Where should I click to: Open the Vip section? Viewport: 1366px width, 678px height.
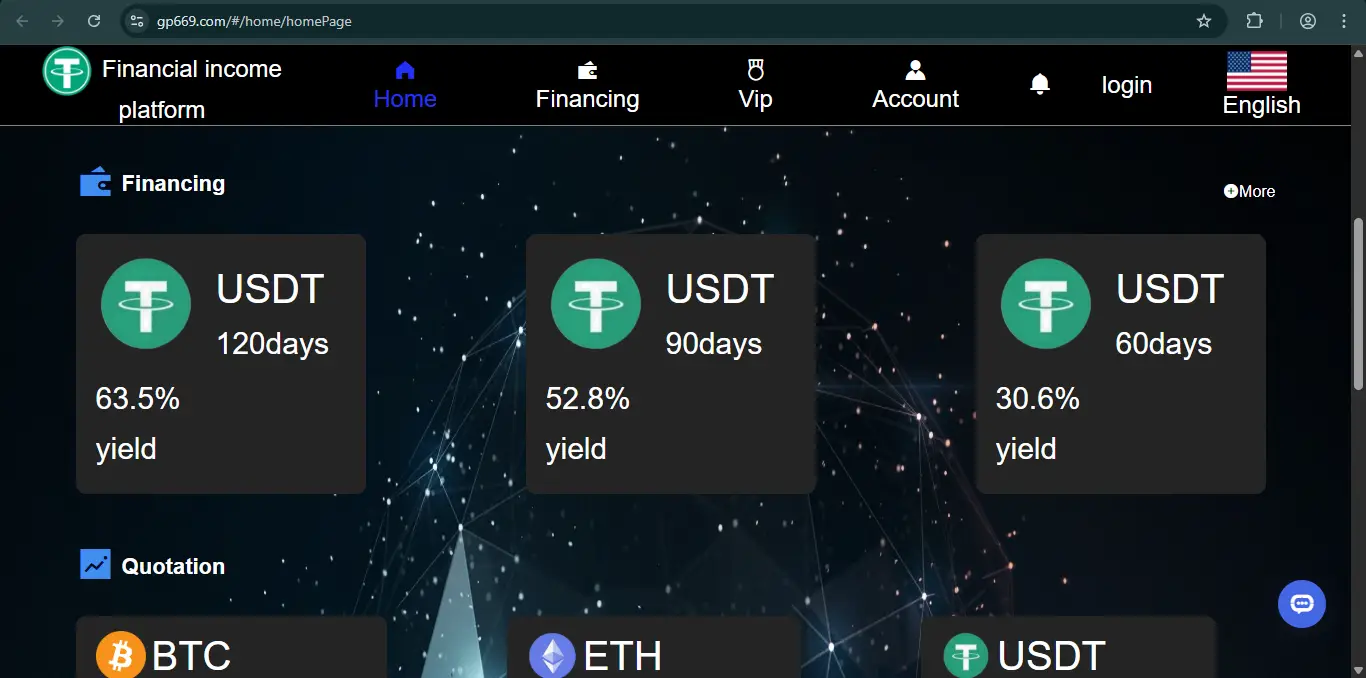coord(755,86)
